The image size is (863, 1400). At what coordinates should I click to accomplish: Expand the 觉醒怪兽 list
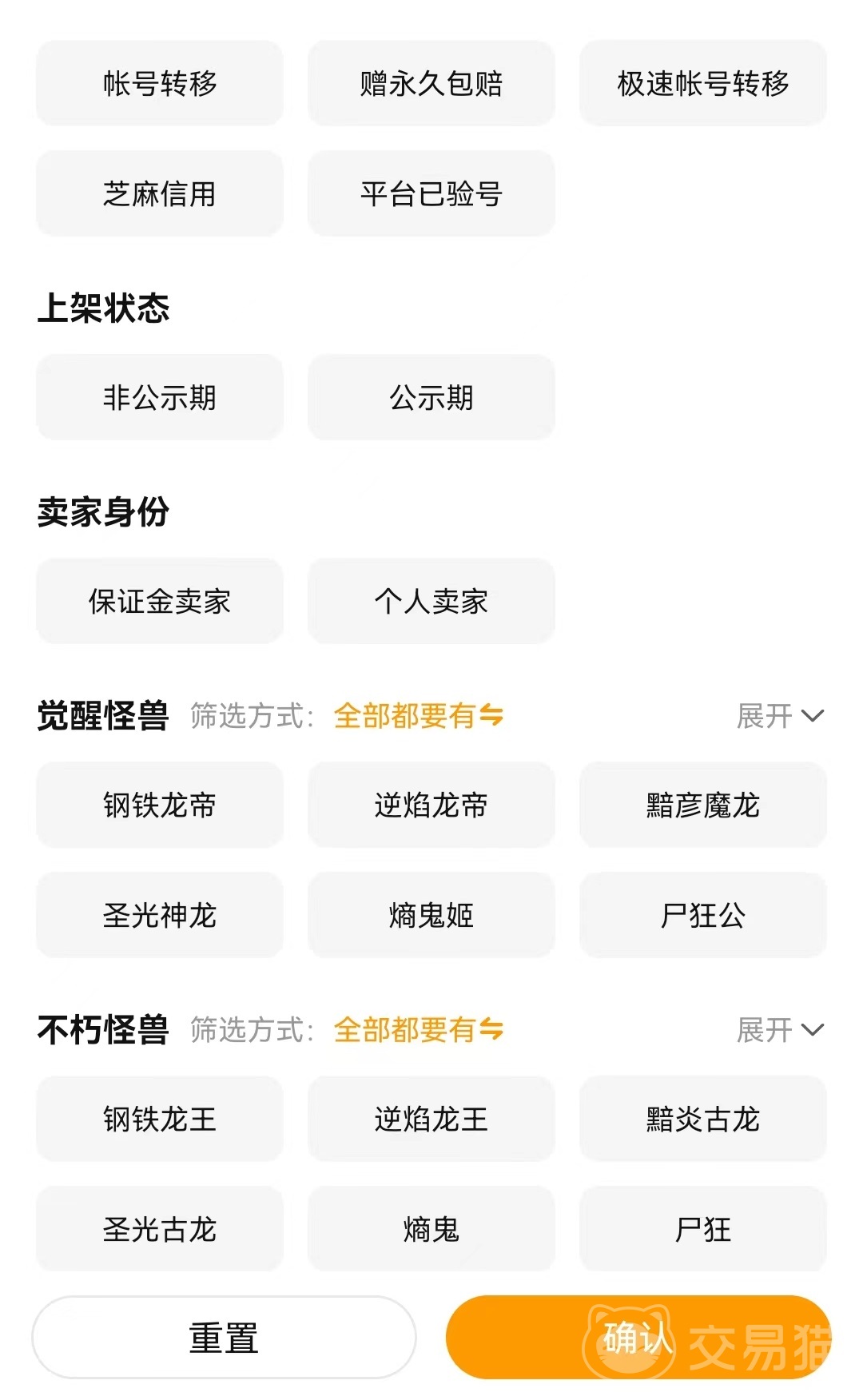[x=779, y=716]
